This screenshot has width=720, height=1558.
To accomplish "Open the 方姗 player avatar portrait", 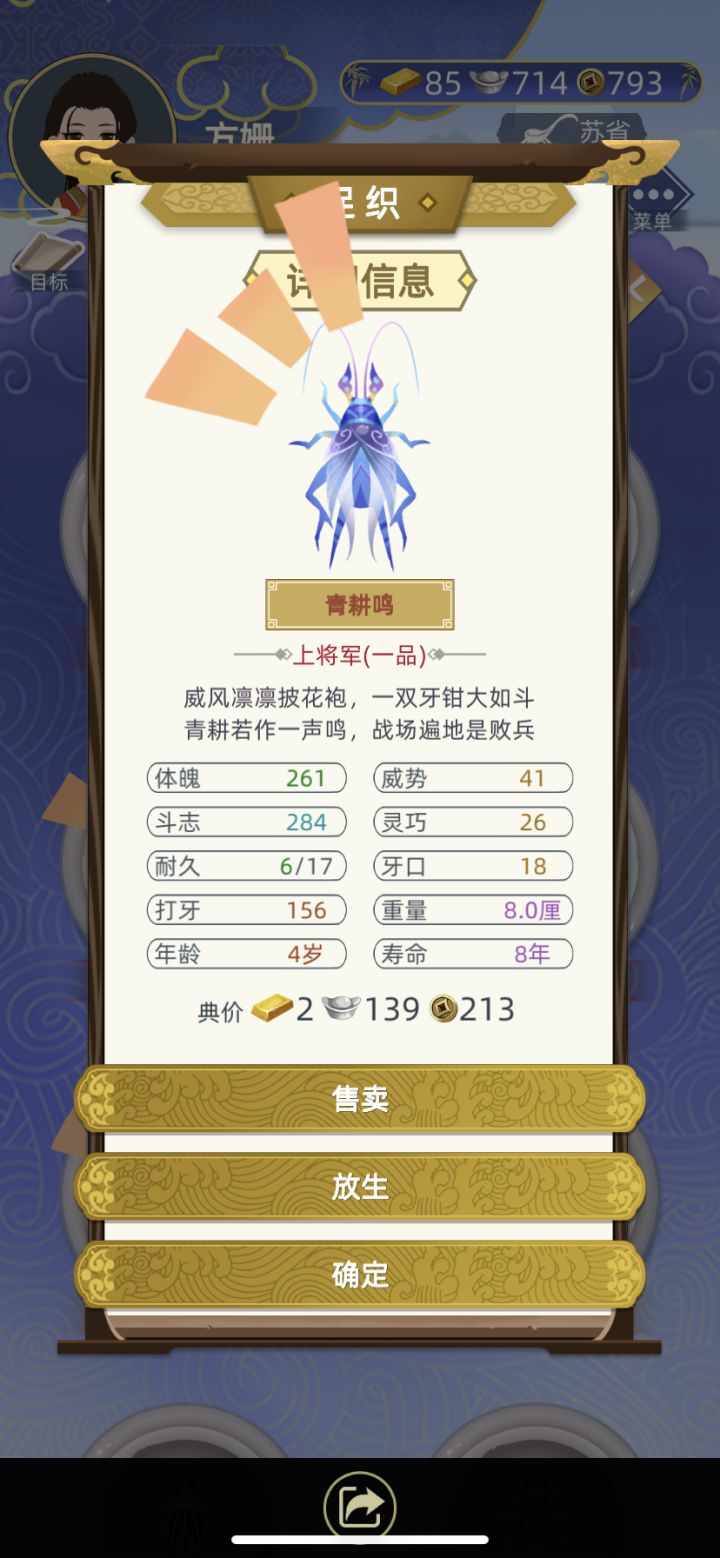I will click(x=95, y=110).
